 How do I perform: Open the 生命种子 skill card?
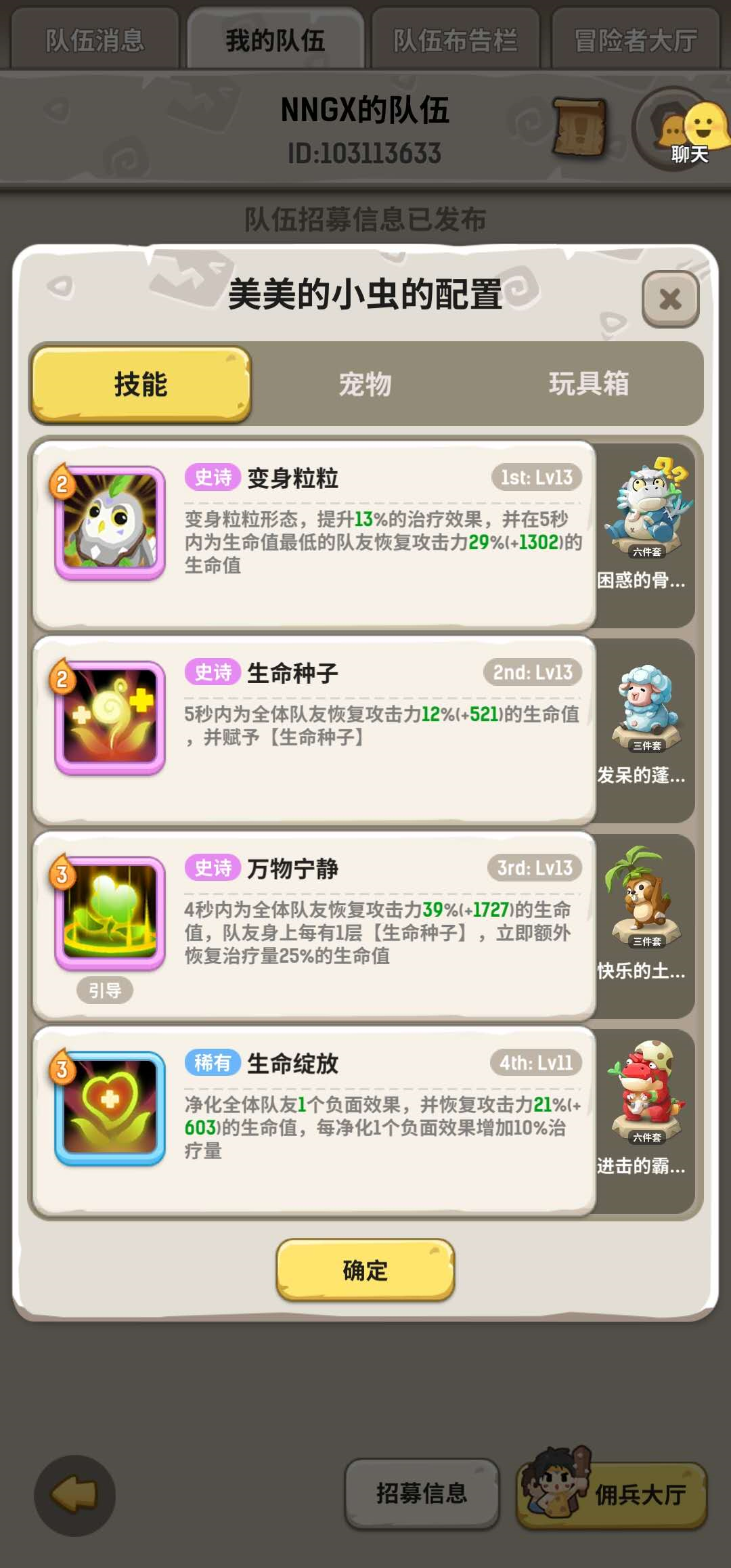point(314,730)
